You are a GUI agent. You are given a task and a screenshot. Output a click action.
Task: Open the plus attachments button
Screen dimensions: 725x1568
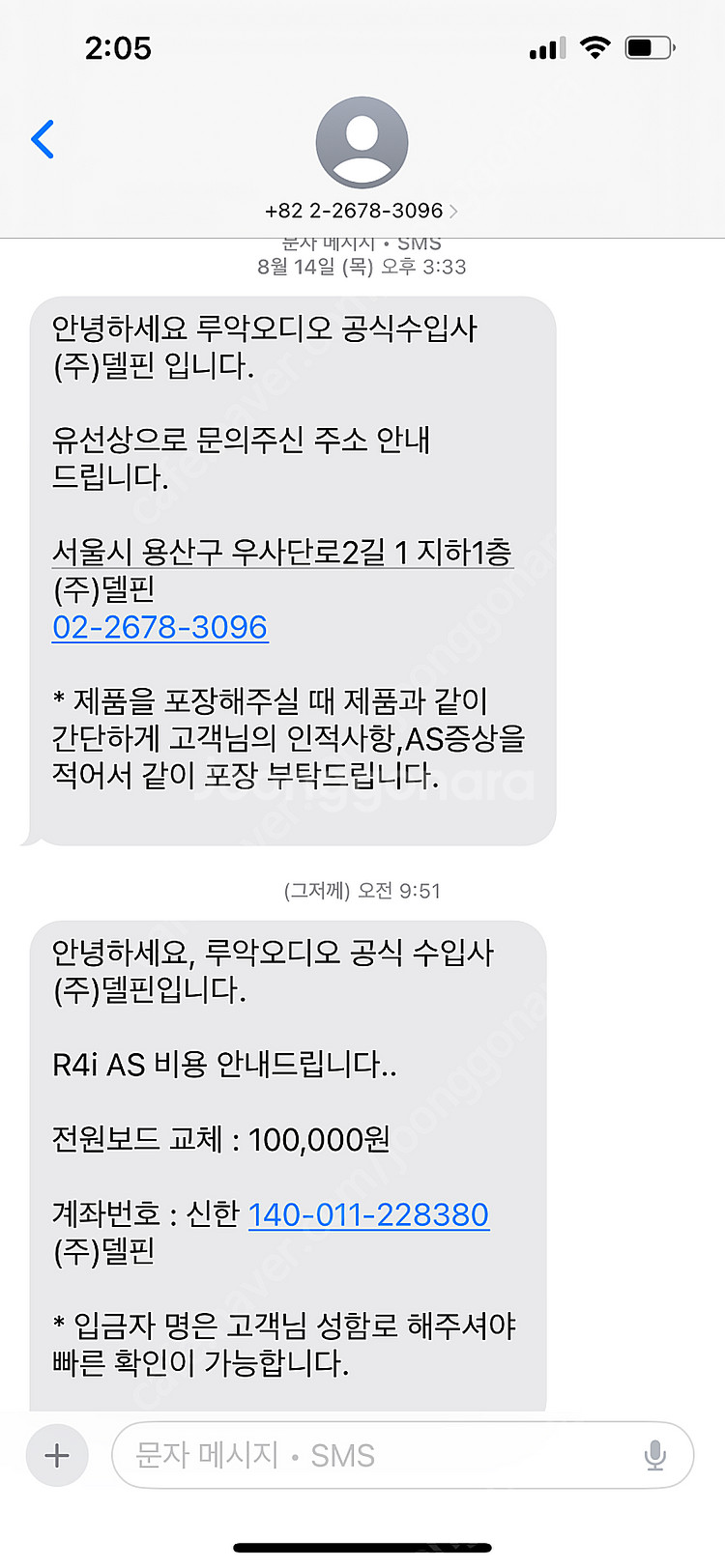pos(57,1455)
